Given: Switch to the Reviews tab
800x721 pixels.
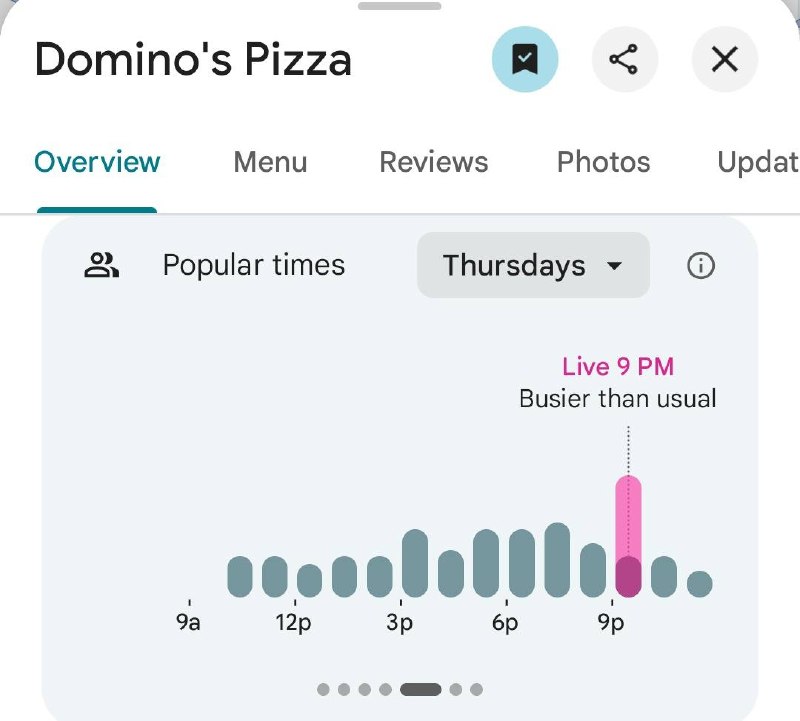Looking at the screenshot, I should click(x=433, y=162).
